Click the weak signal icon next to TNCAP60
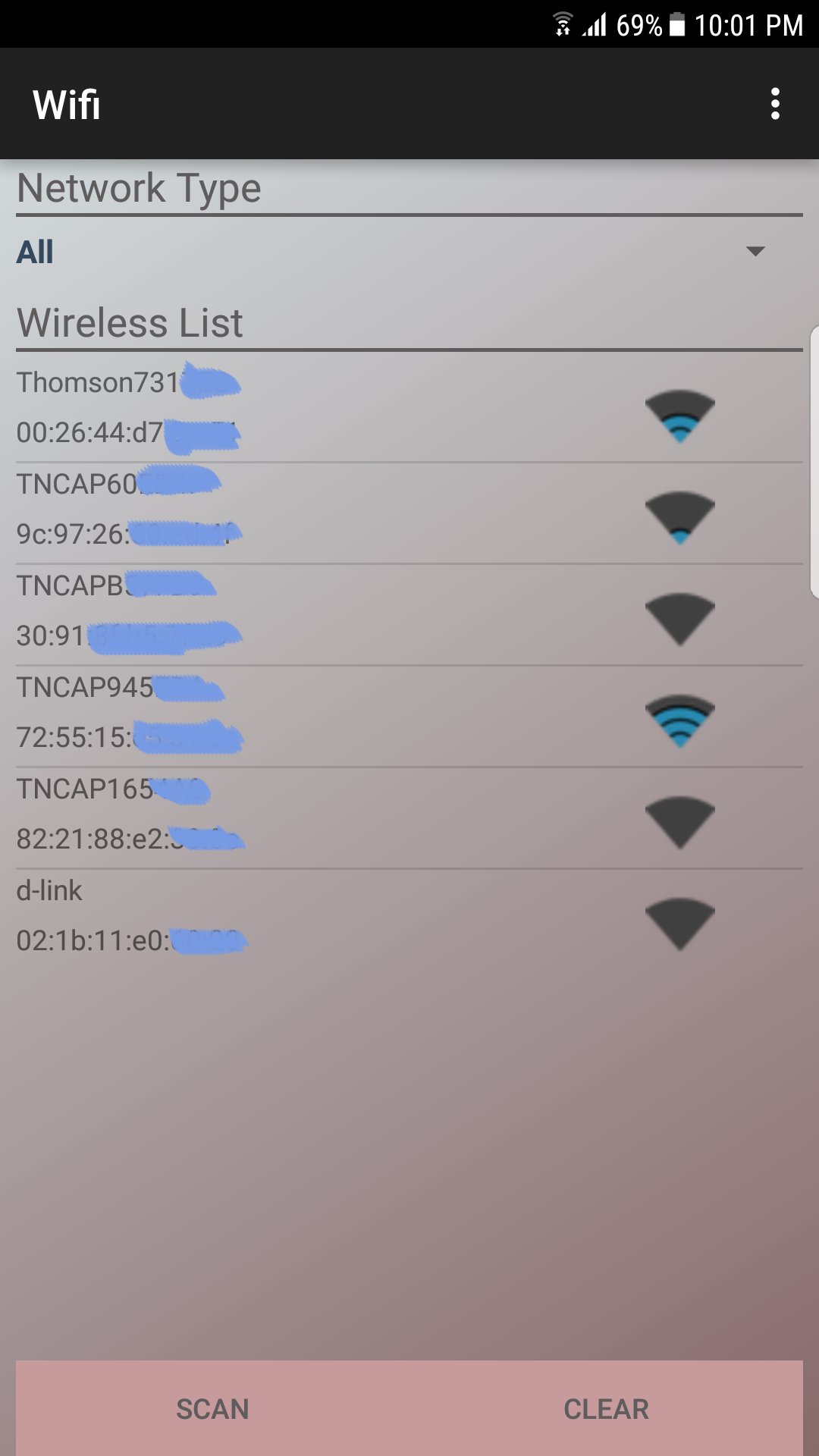Screen dimensions: 819x1456 pyautogui.click(x=679, y=517)
